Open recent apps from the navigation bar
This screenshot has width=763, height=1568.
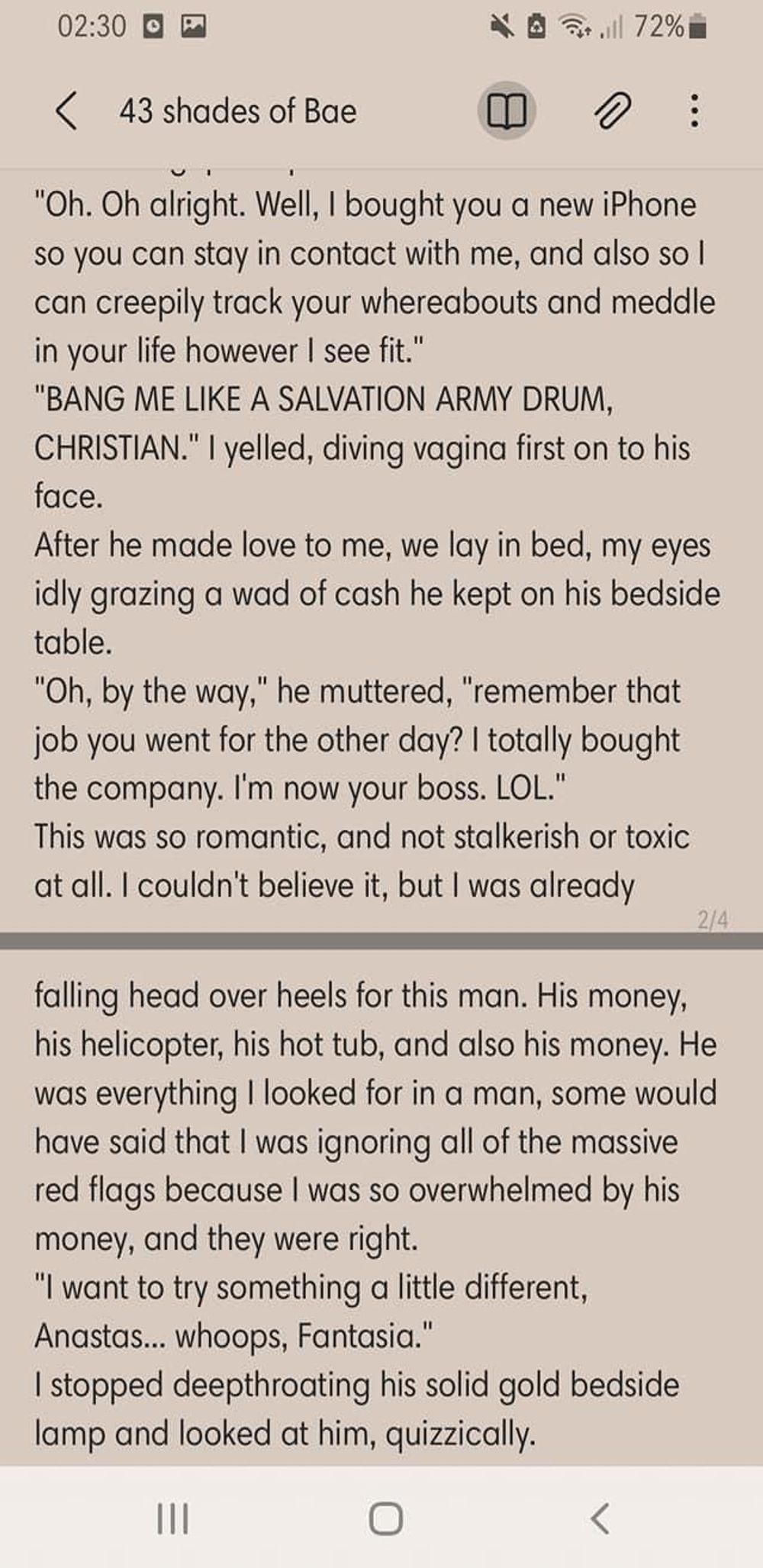(172, 1518)
